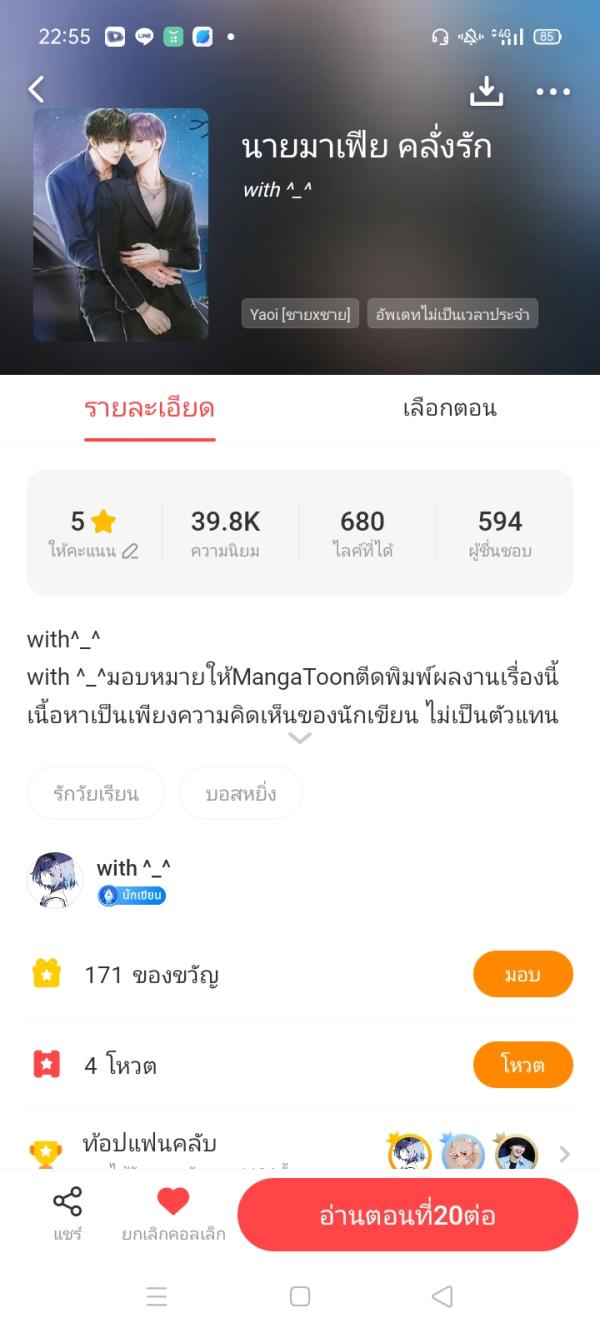The width and height of the screenshot is (600, 1333).
Task: Switch to the เลือกตอน tab
Action: (449, 408)
